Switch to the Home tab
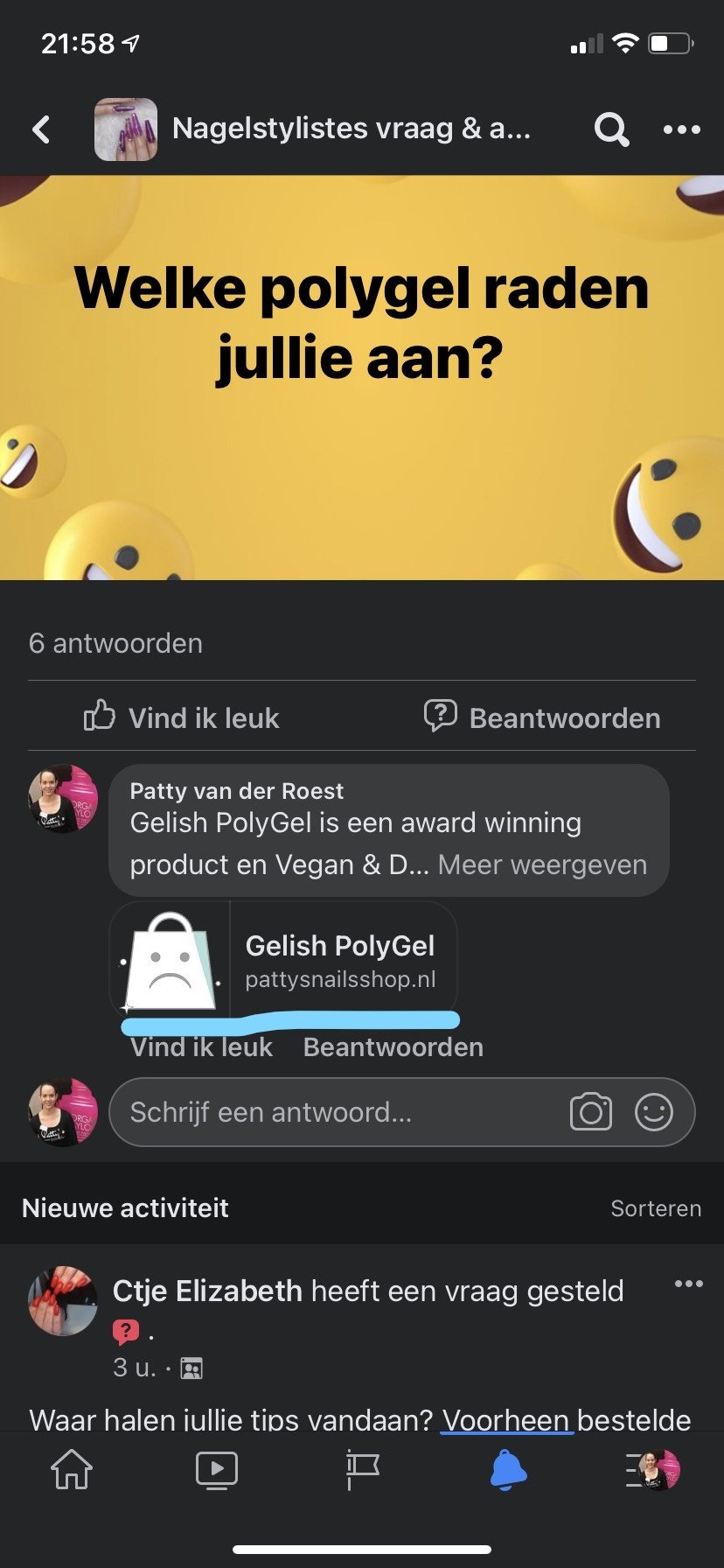 coord(72,1470)
